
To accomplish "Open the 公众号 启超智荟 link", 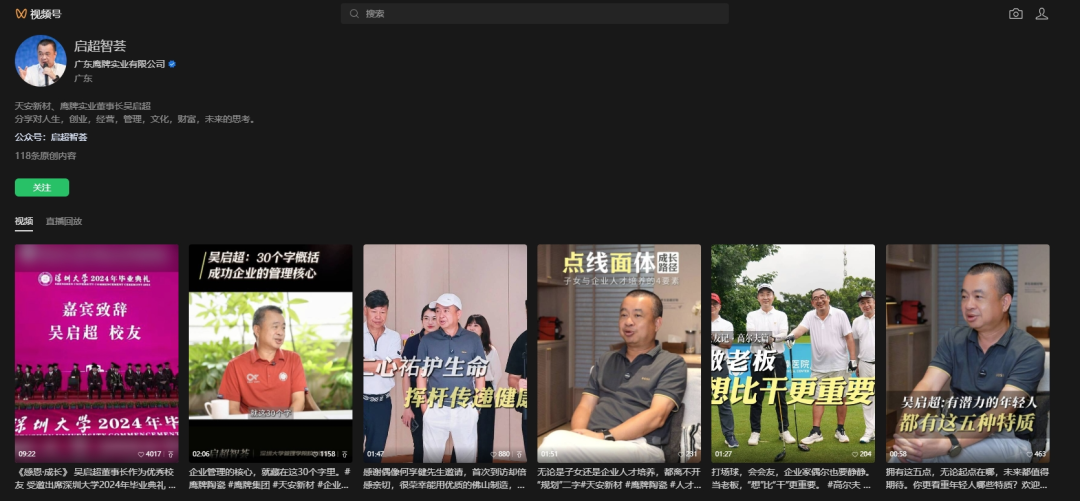I will (x=69, y=137).
